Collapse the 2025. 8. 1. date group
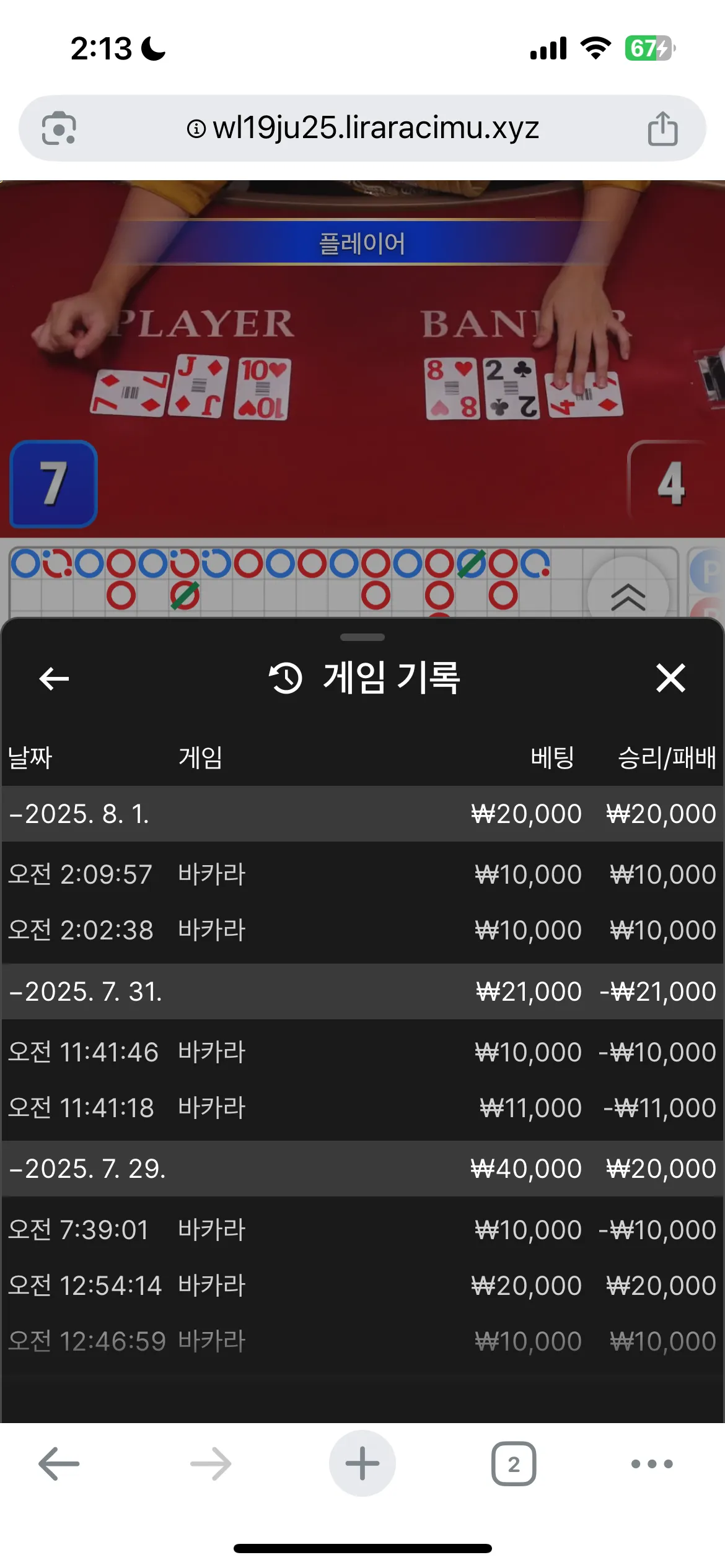725x1568 pixels. [362, 814]
